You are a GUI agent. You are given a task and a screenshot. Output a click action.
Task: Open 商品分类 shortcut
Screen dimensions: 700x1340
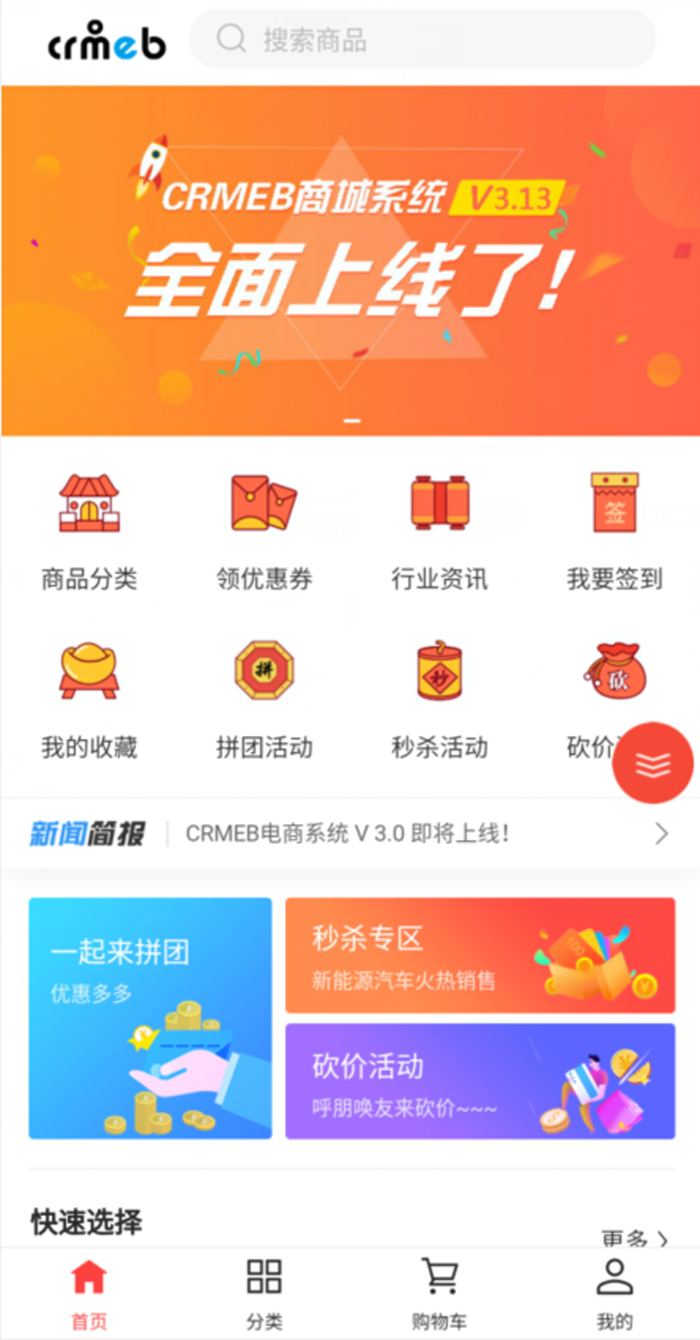point(89,530)
